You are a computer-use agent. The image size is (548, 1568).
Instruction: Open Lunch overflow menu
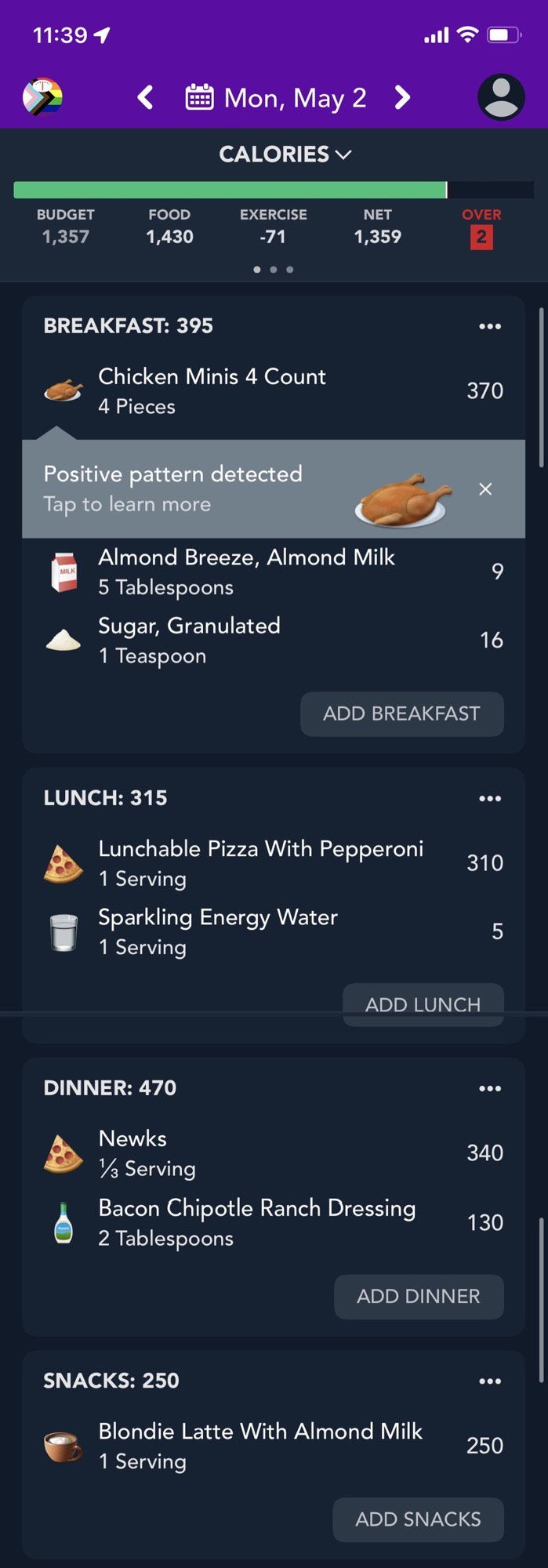tap(490, 798)
